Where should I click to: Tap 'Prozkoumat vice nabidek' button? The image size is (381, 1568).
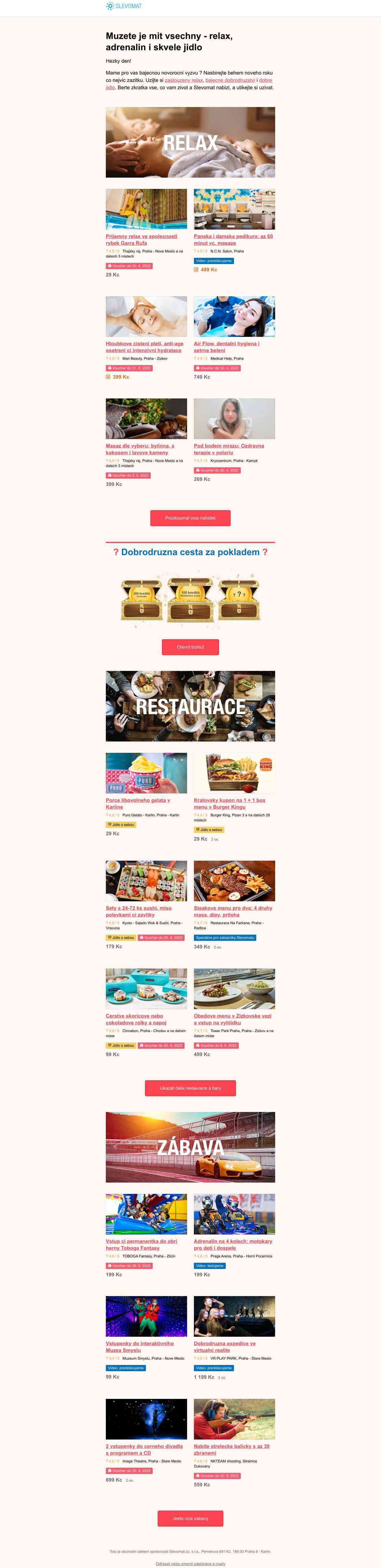click(x=190, y=518)
